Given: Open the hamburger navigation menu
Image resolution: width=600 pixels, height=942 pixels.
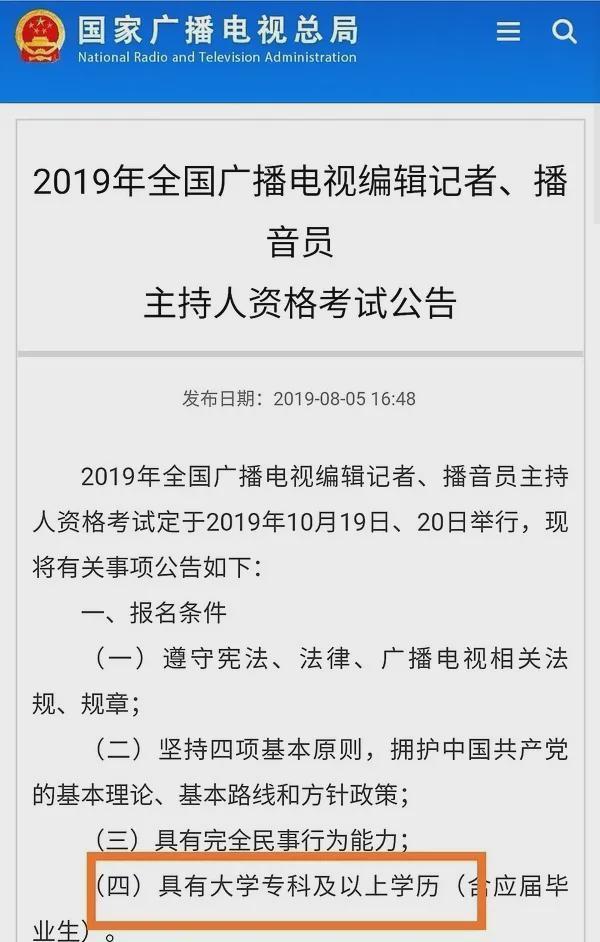Looking at the screenshot, I should 508,32.
